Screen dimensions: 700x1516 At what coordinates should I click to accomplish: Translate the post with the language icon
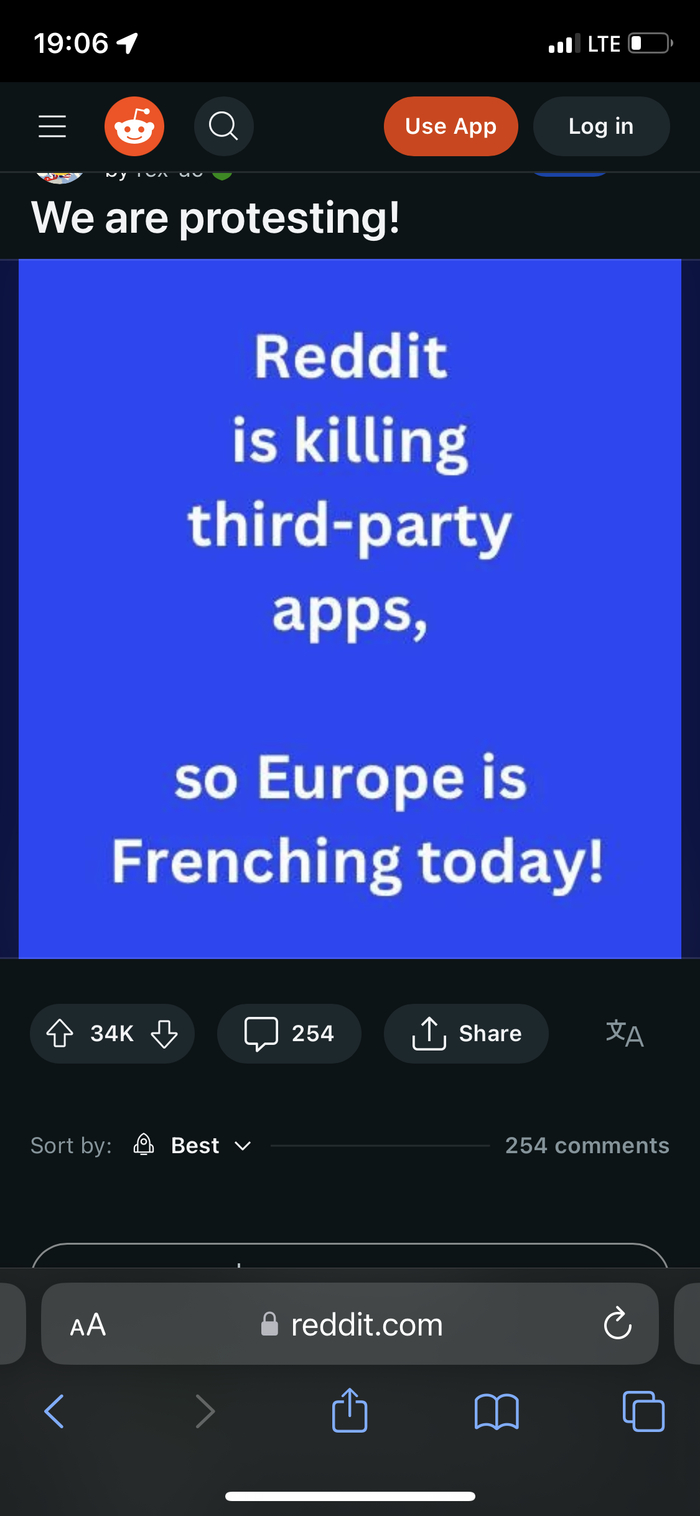click(624, 1033)
